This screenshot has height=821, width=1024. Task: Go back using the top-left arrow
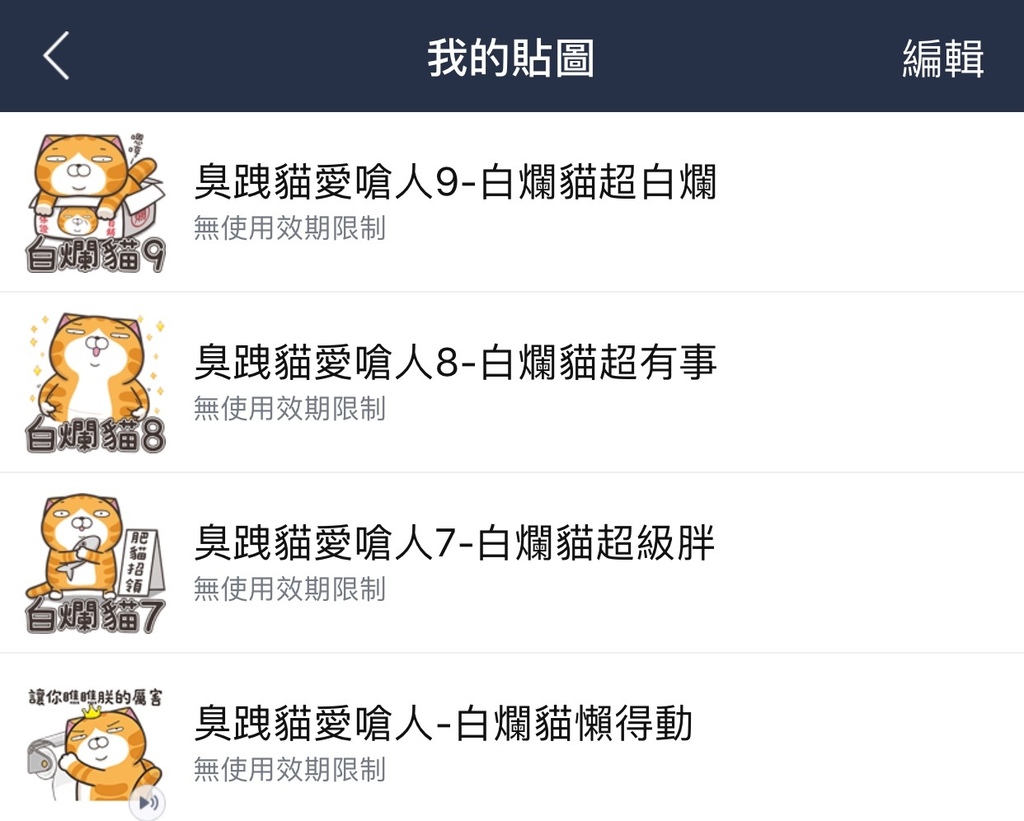57,56
